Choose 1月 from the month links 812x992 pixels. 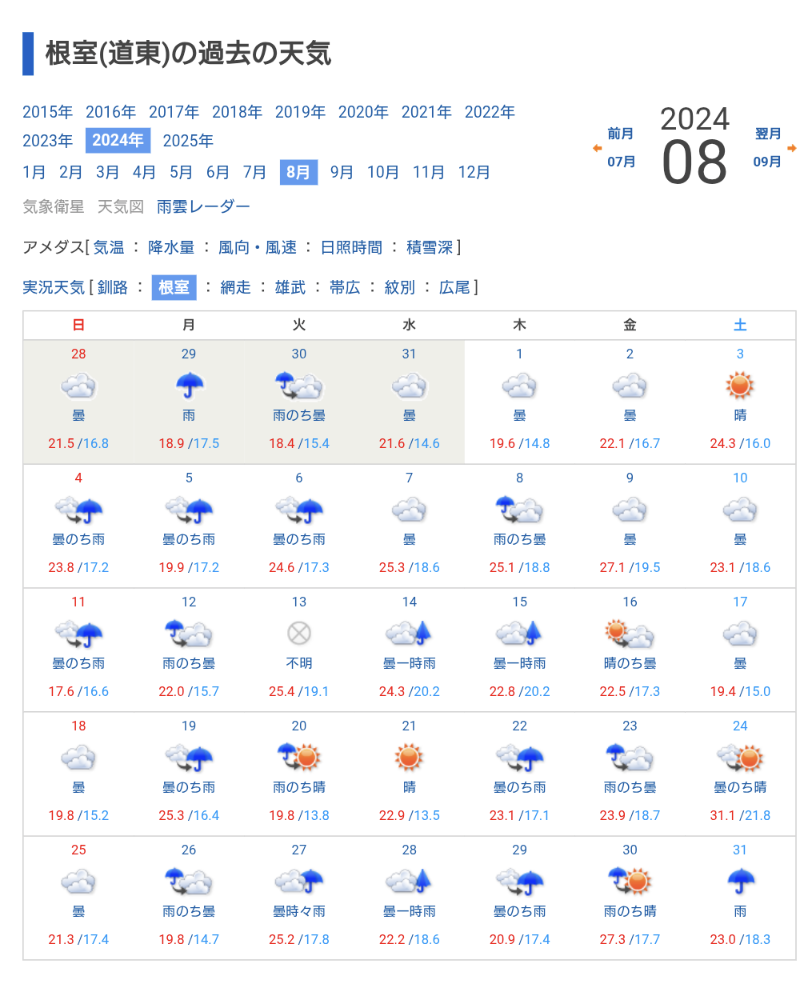point(34,172)
